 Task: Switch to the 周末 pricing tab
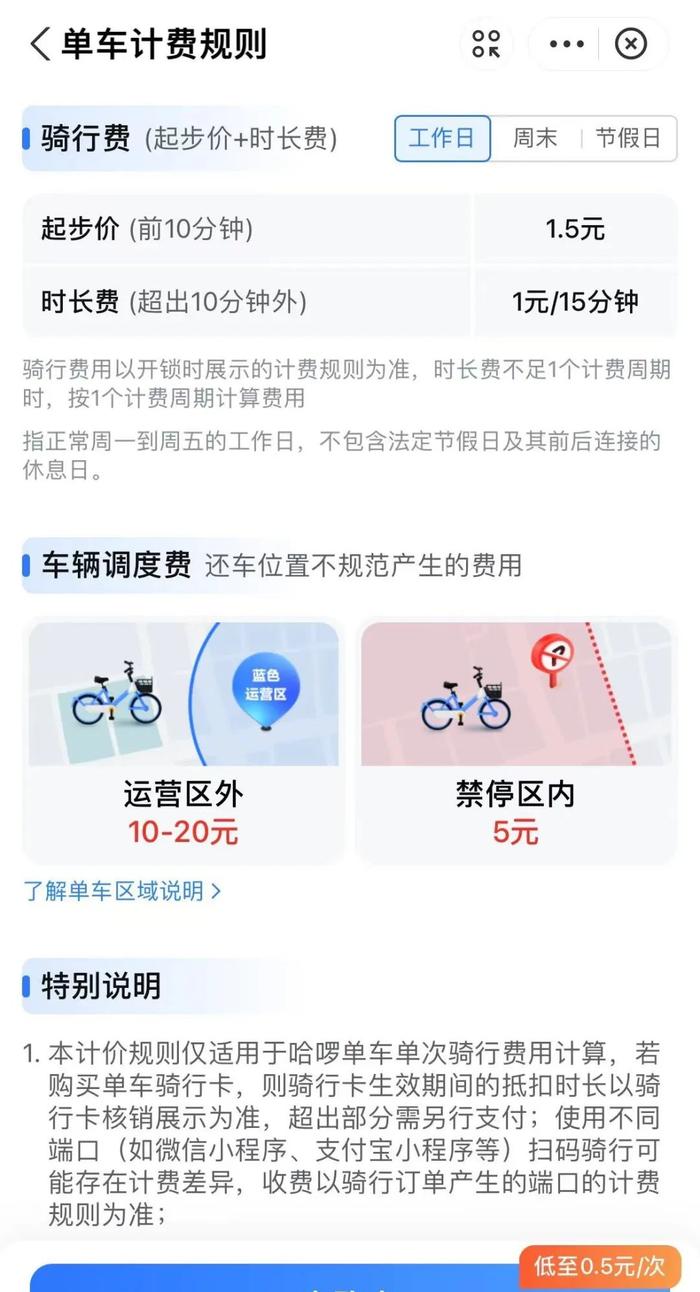coord(535,138)
